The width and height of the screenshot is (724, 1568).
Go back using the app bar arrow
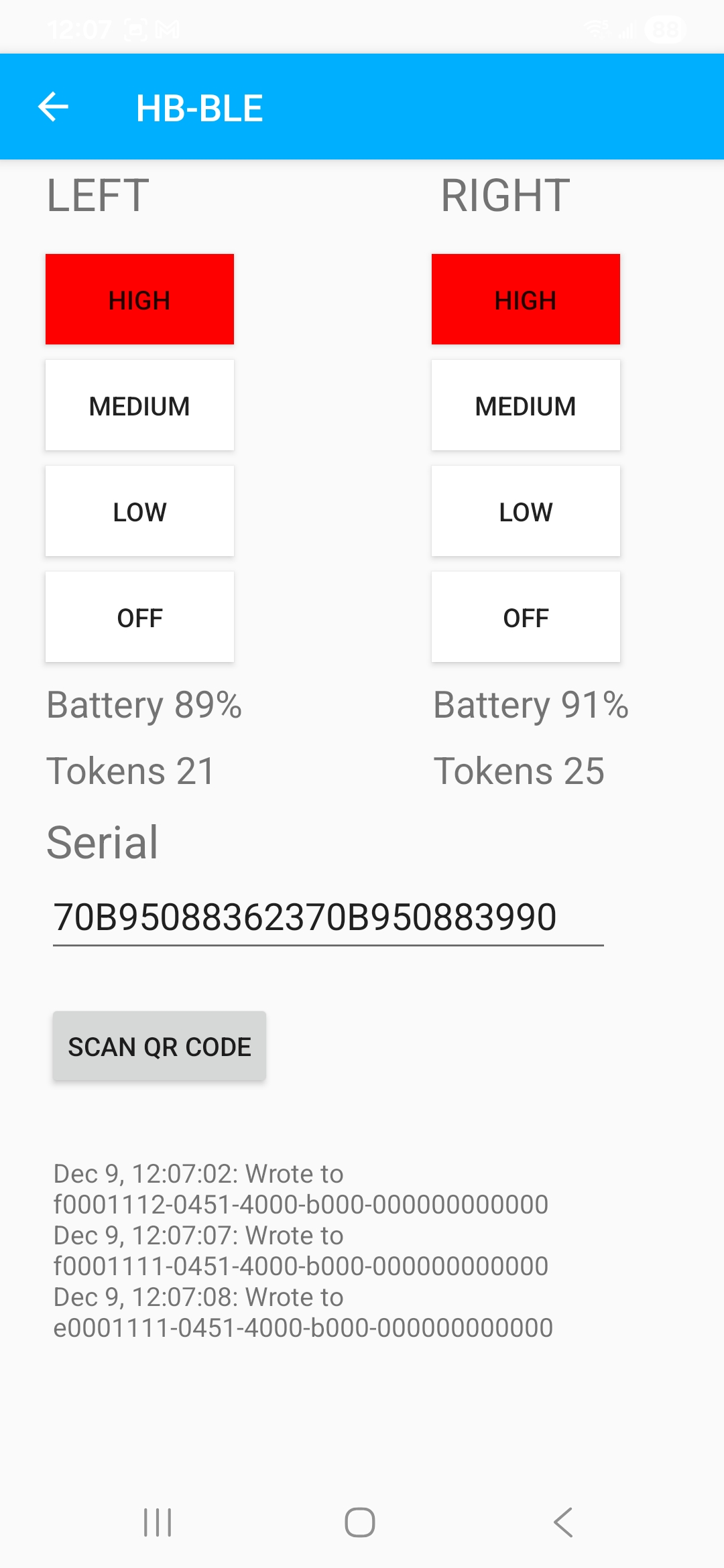point(54,107)
